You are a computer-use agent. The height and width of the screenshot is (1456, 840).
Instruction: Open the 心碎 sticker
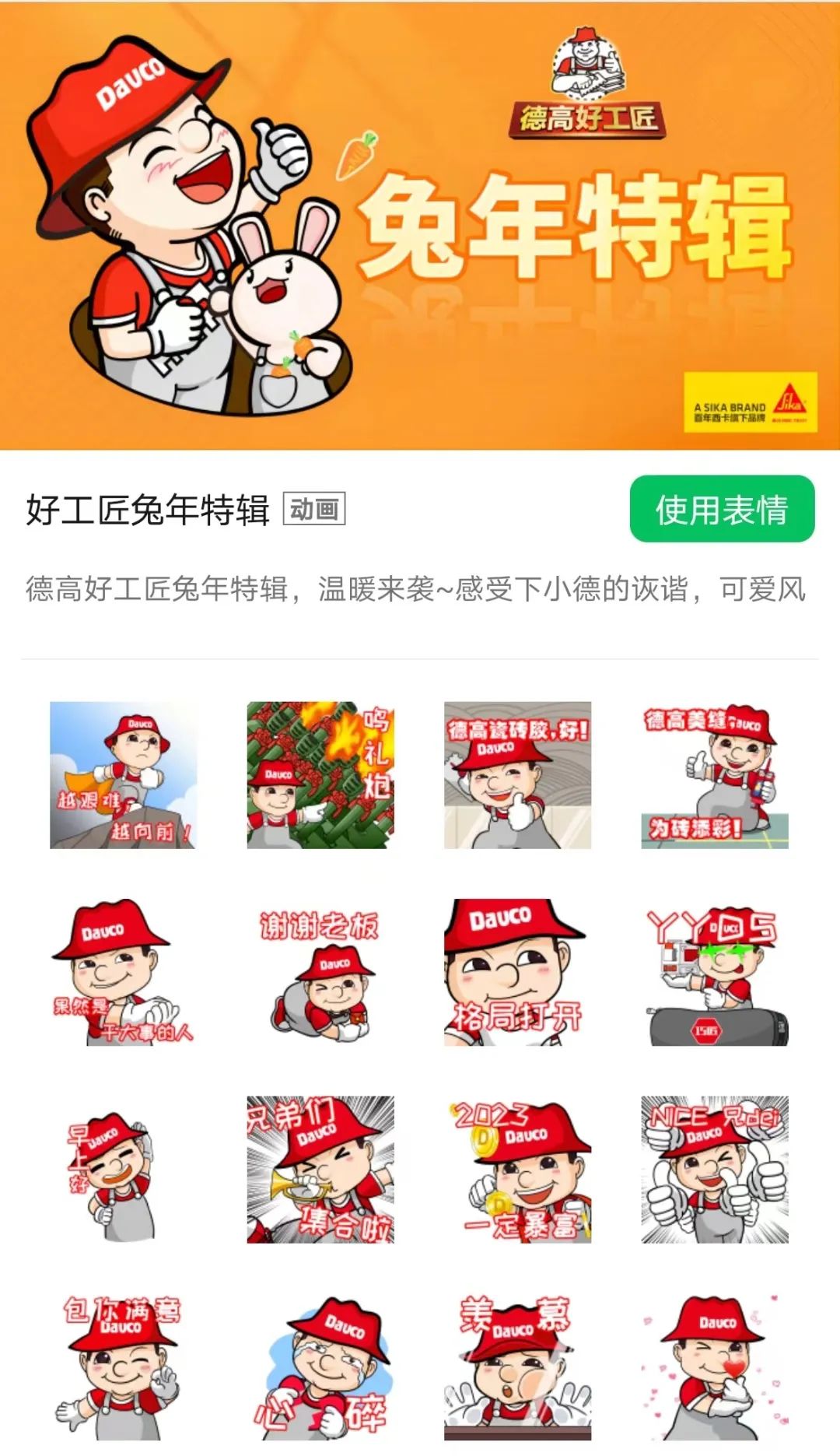click(320, 1367)
